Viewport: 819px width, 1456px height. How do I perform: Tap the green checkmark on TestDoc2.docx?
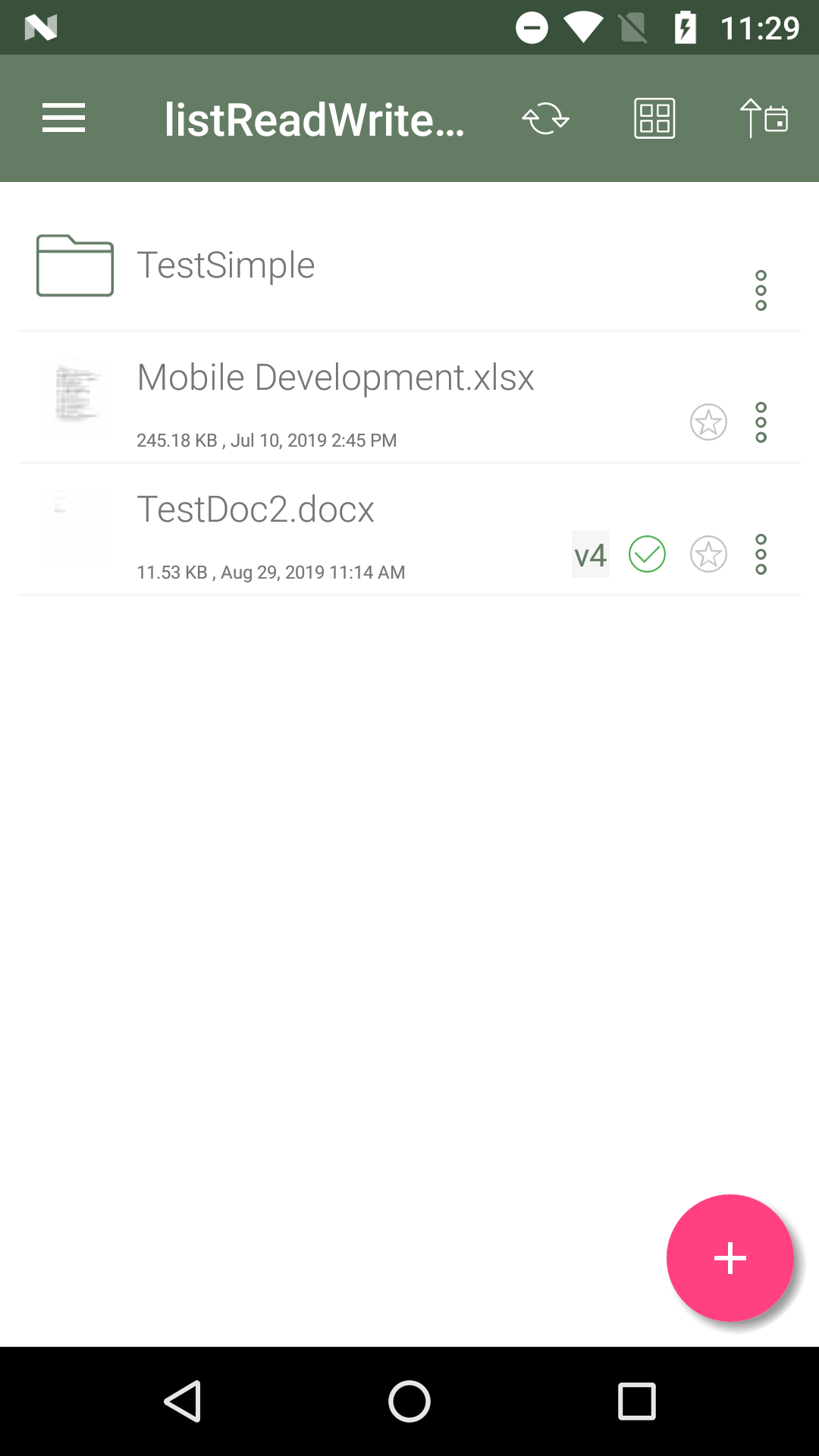(647, 554)
